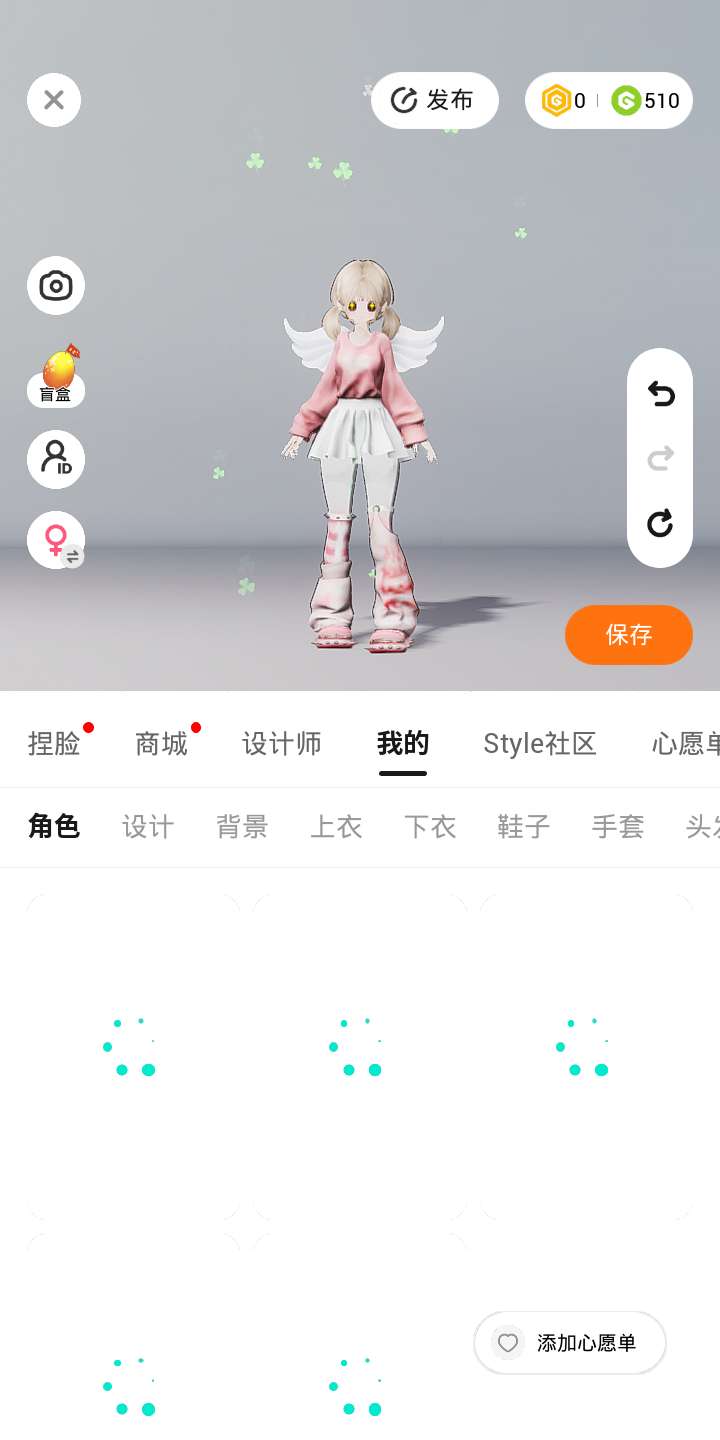Select the 手套 category
This screenshot has width=720, height=1440.
(618, 827)
